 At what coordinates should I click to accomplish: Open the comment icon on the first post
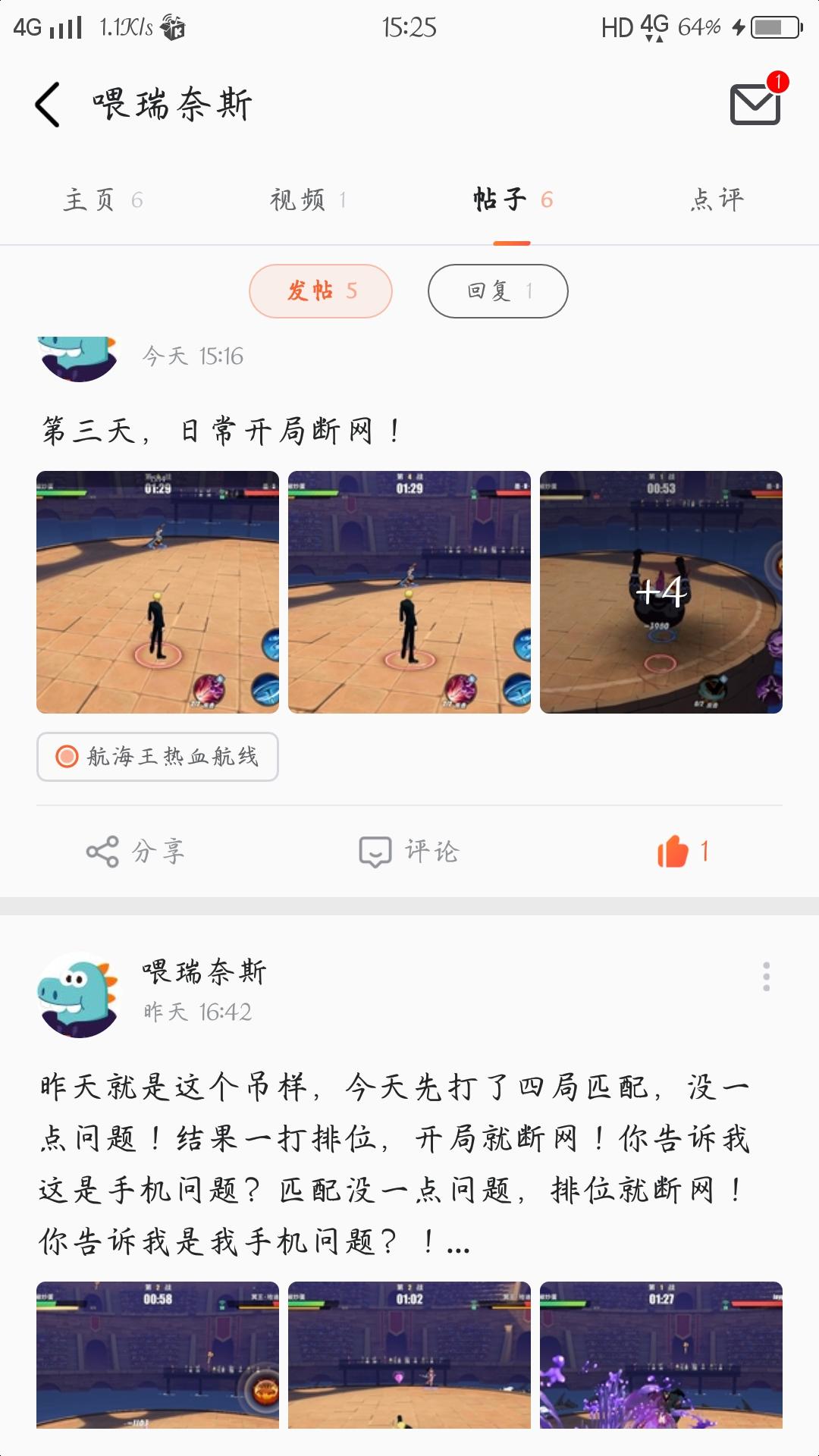pos(373,851)
